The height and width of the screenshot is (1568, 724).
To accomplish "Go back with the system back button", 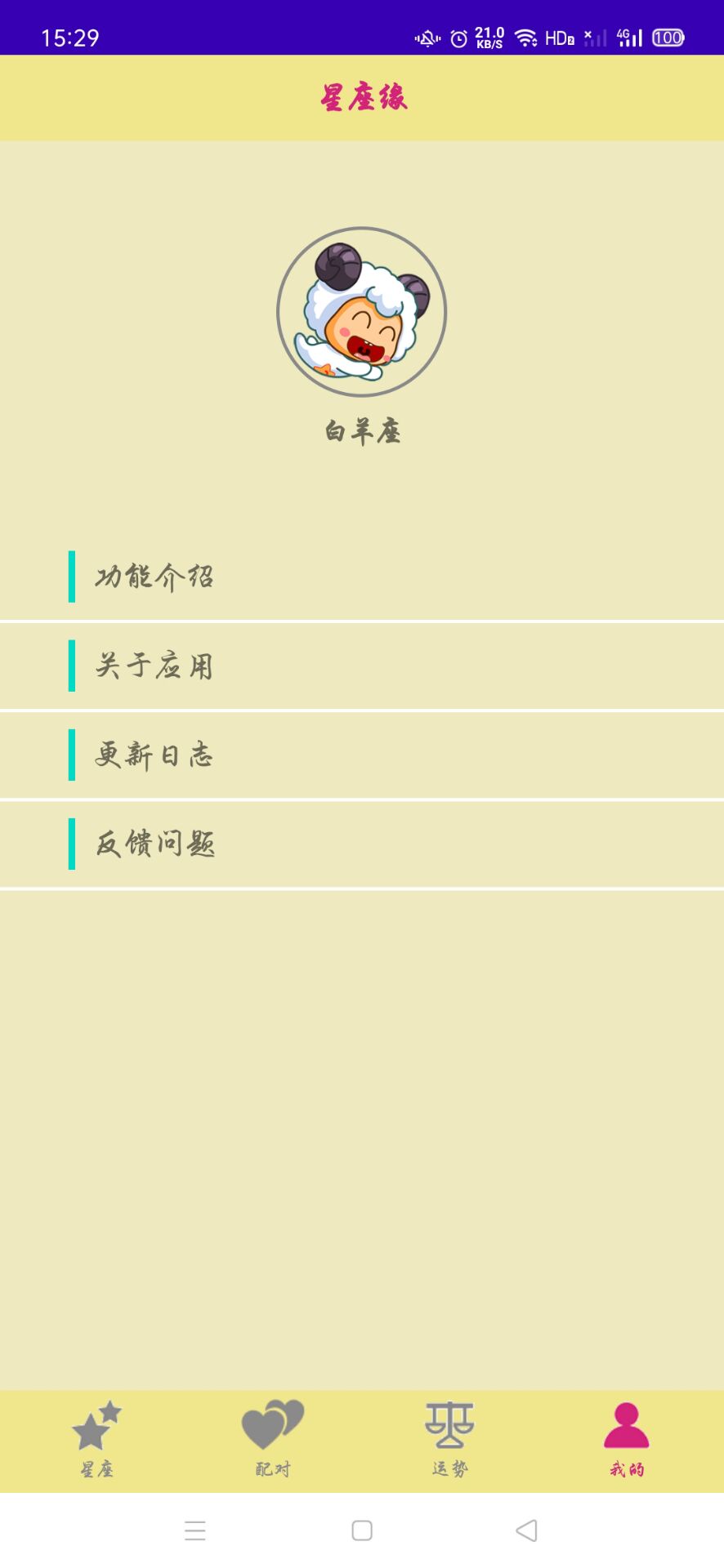I will (527, 1530).
